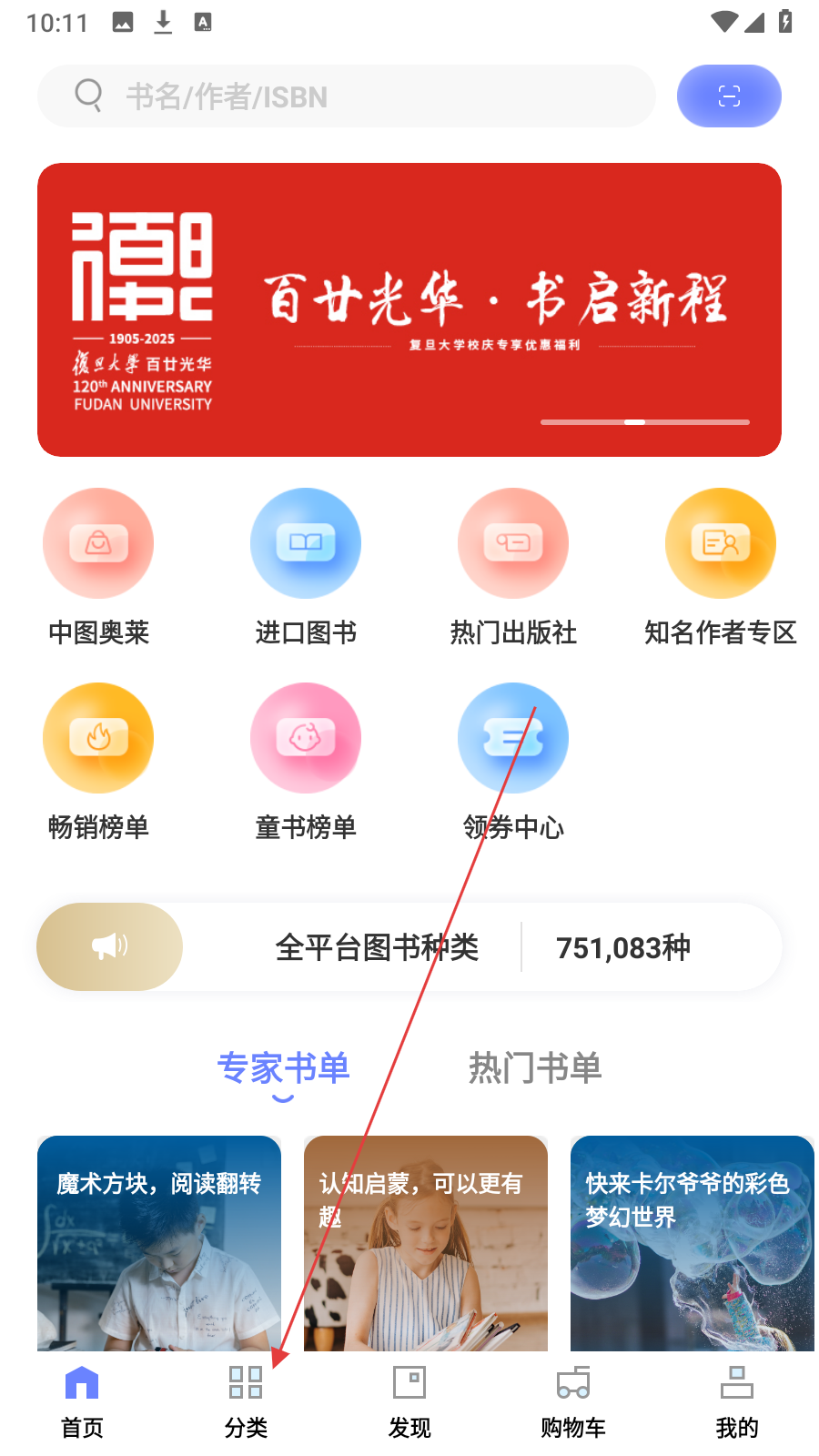Select the 专家书单 tab
The width and height of the screenshot is (819, 1456).
coord(283,1067)
